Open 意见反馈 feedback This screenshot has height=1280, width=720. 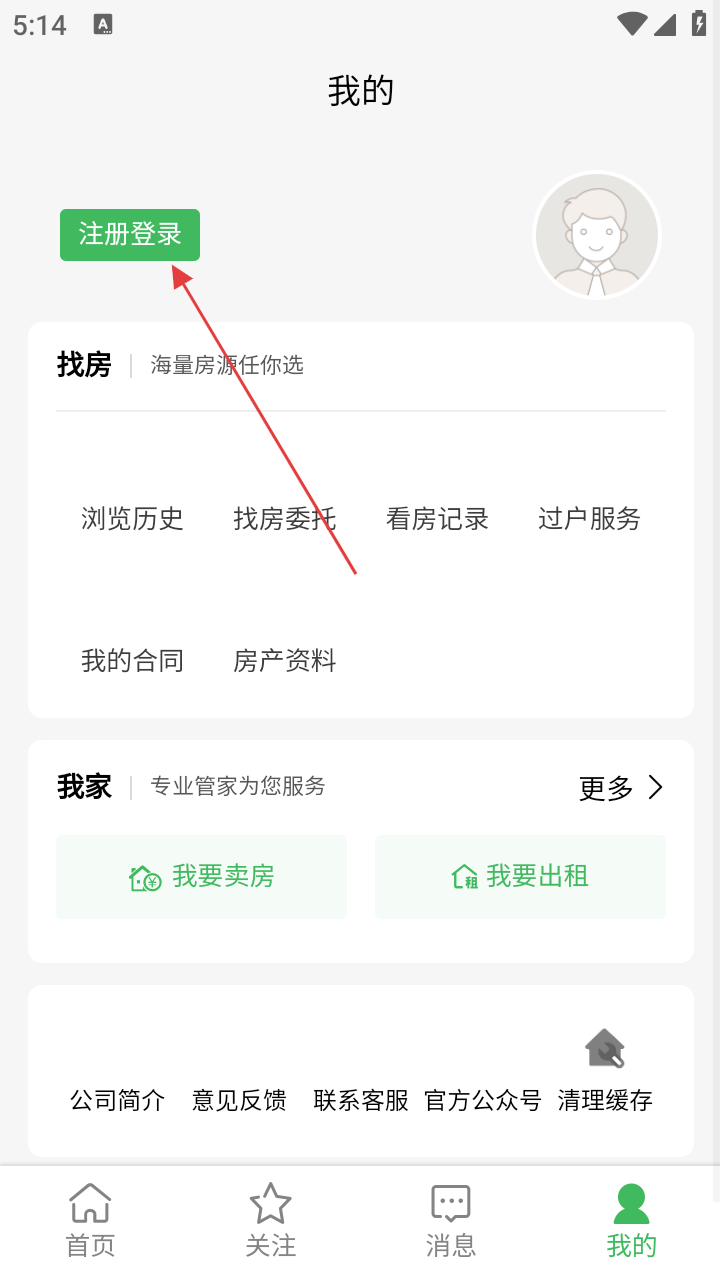239,1100
